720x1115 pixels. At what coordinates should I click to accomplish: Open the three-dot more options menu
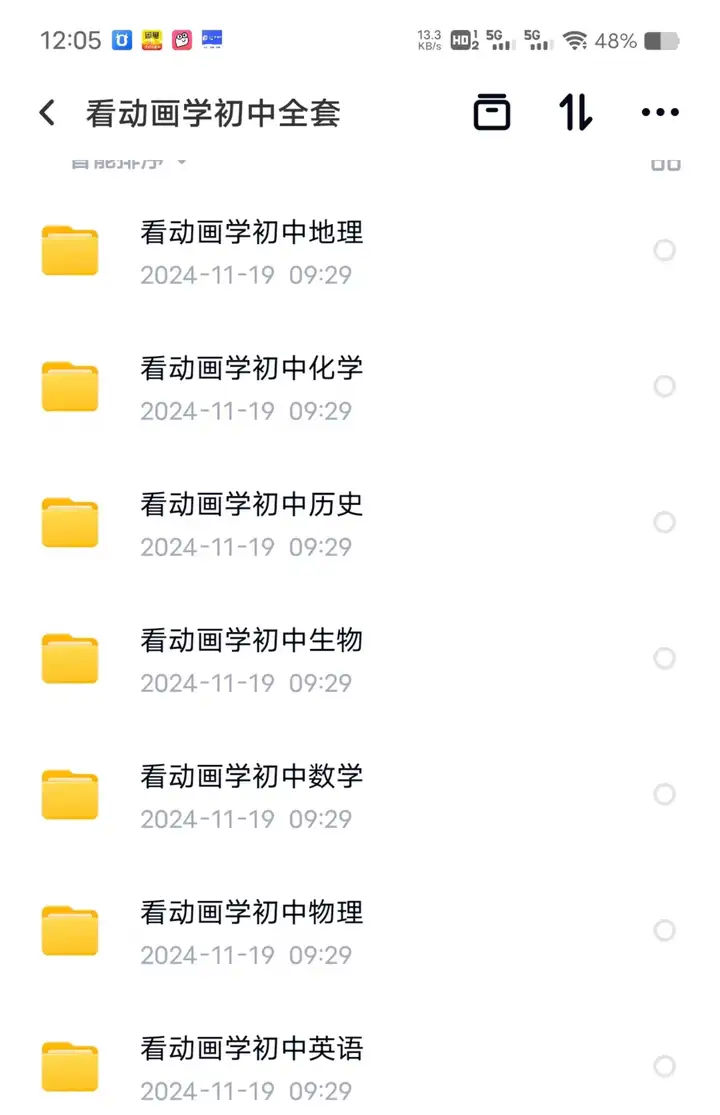660,112
